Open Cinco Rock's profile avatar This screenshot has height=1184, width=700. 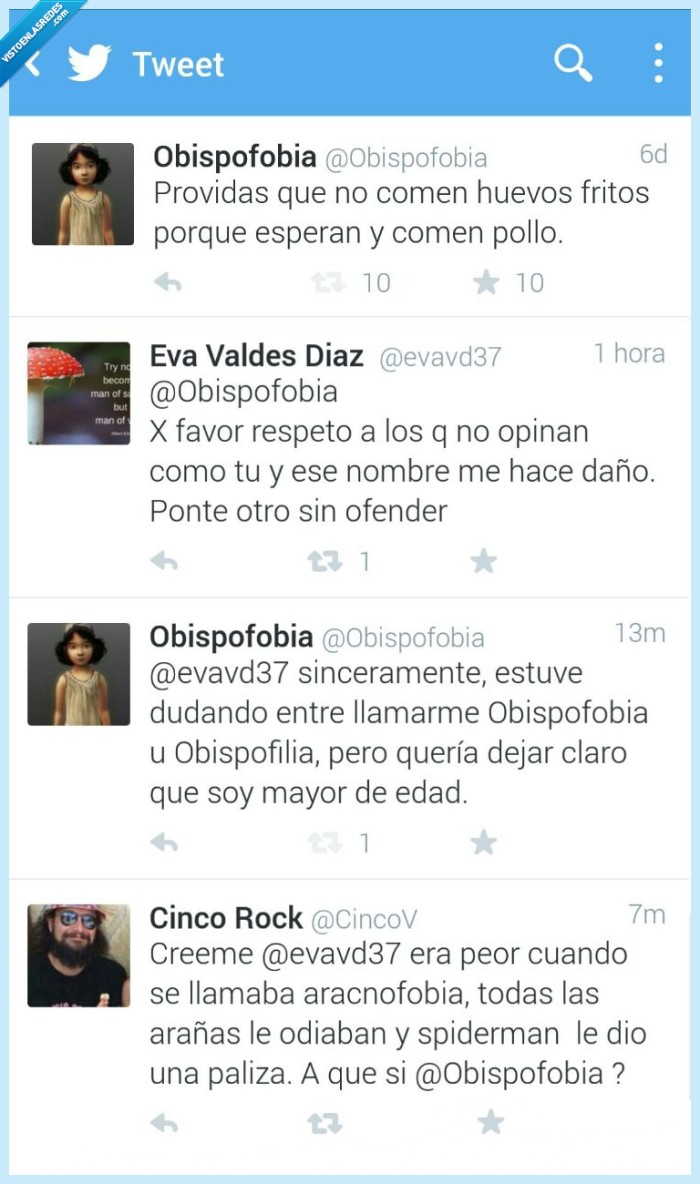point(79,955)
